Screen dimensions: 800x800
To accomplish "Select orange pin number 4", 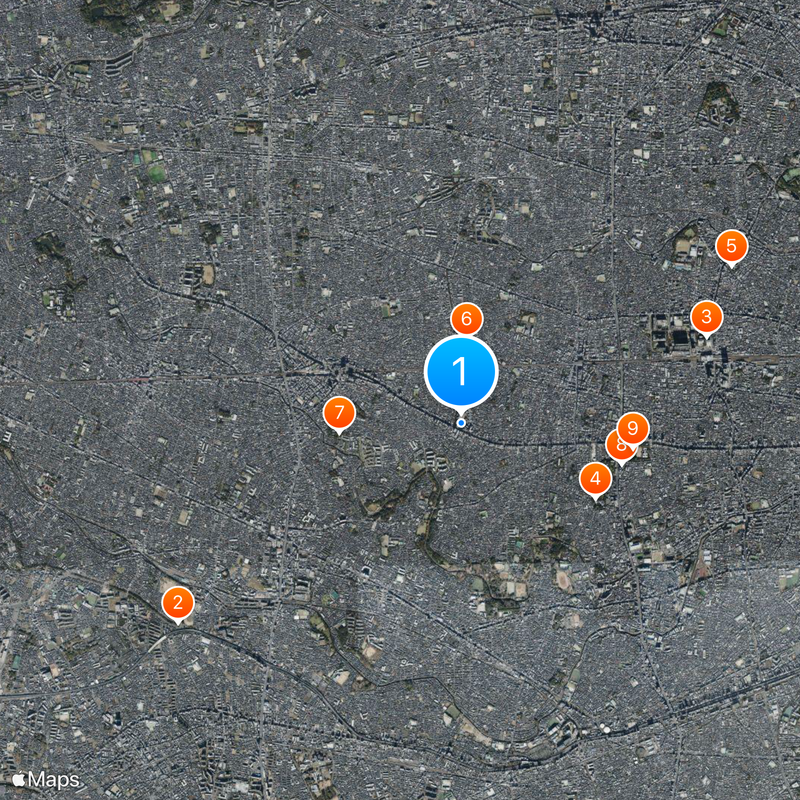I will pos(595,478).
